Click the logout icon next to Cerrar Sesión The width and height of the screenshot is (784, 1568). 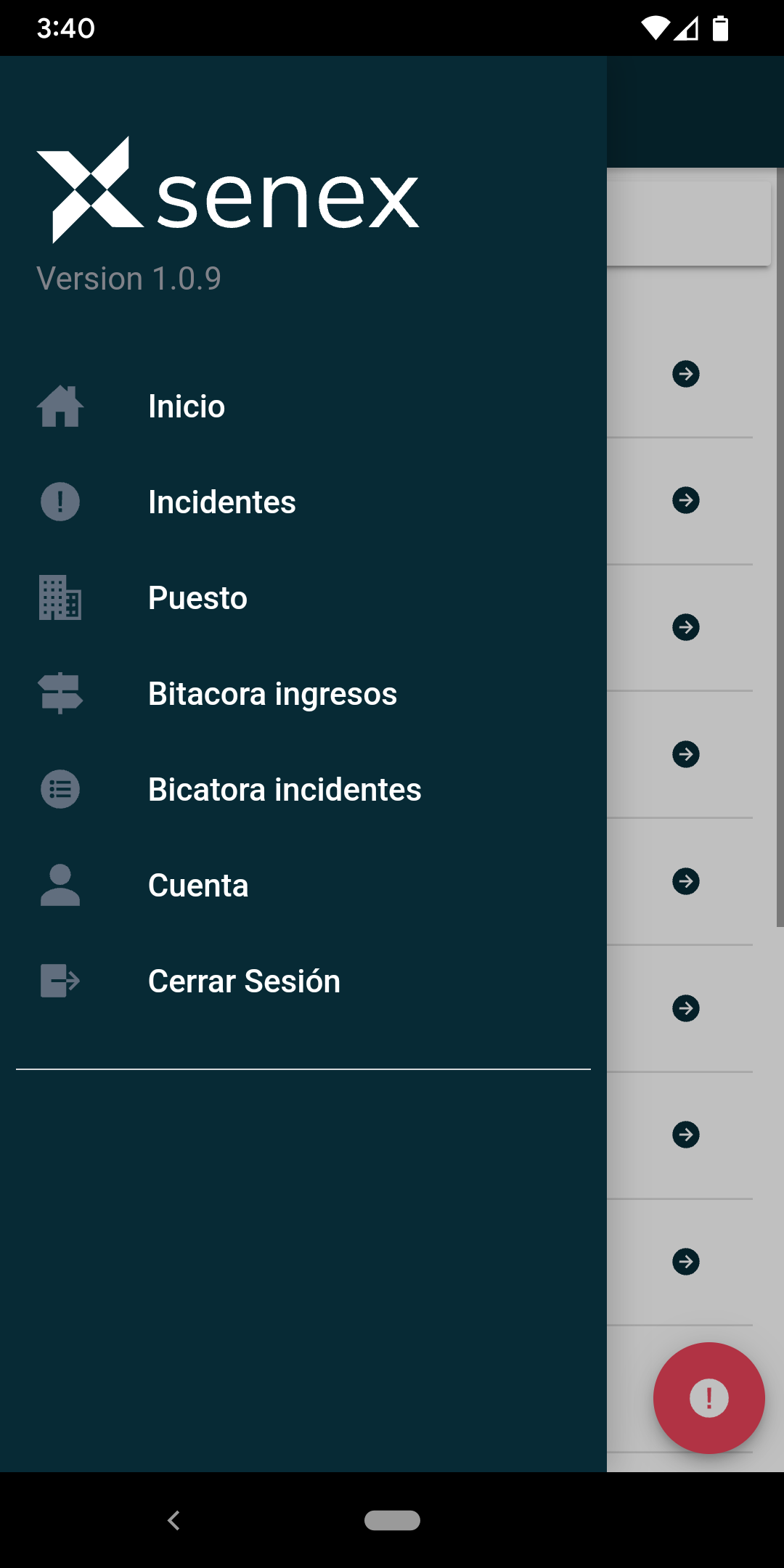(x=60, y=981)
